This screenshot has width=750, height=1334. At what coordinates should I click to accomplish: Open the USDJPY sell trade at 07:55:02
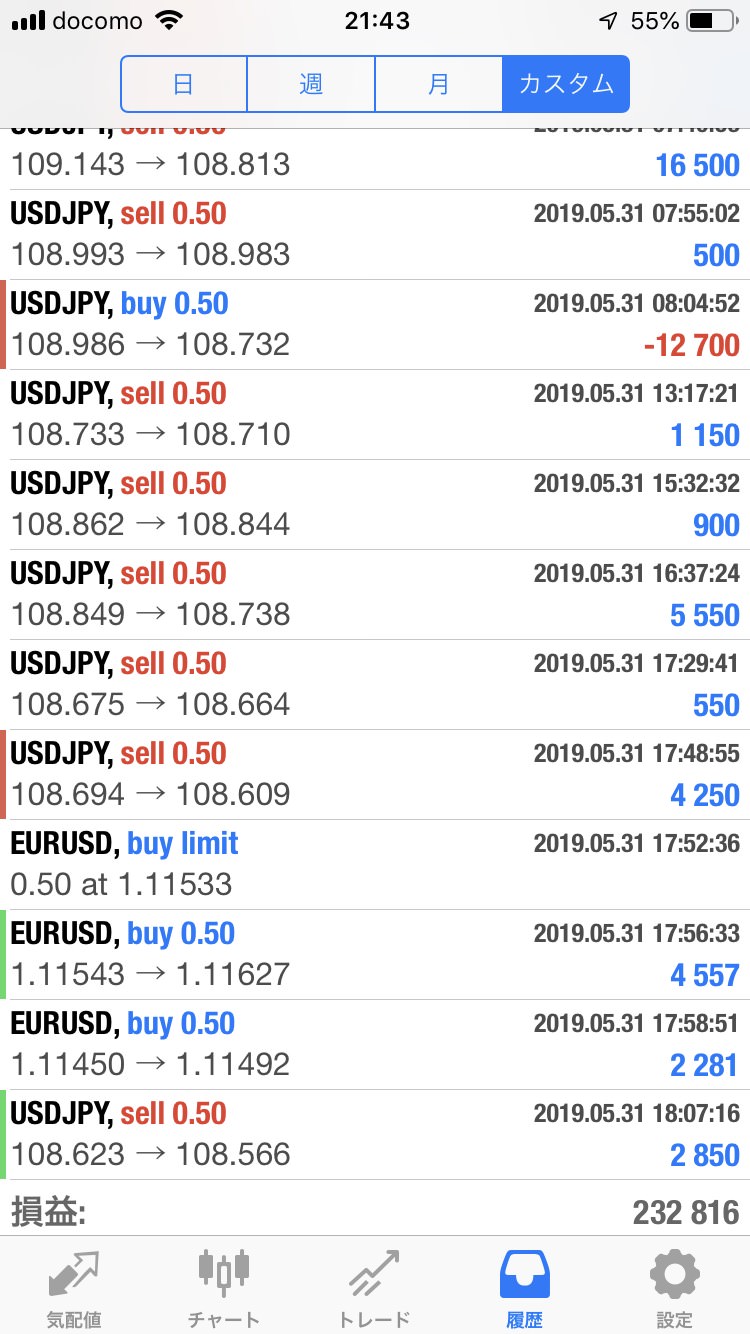tap(375, 235)
